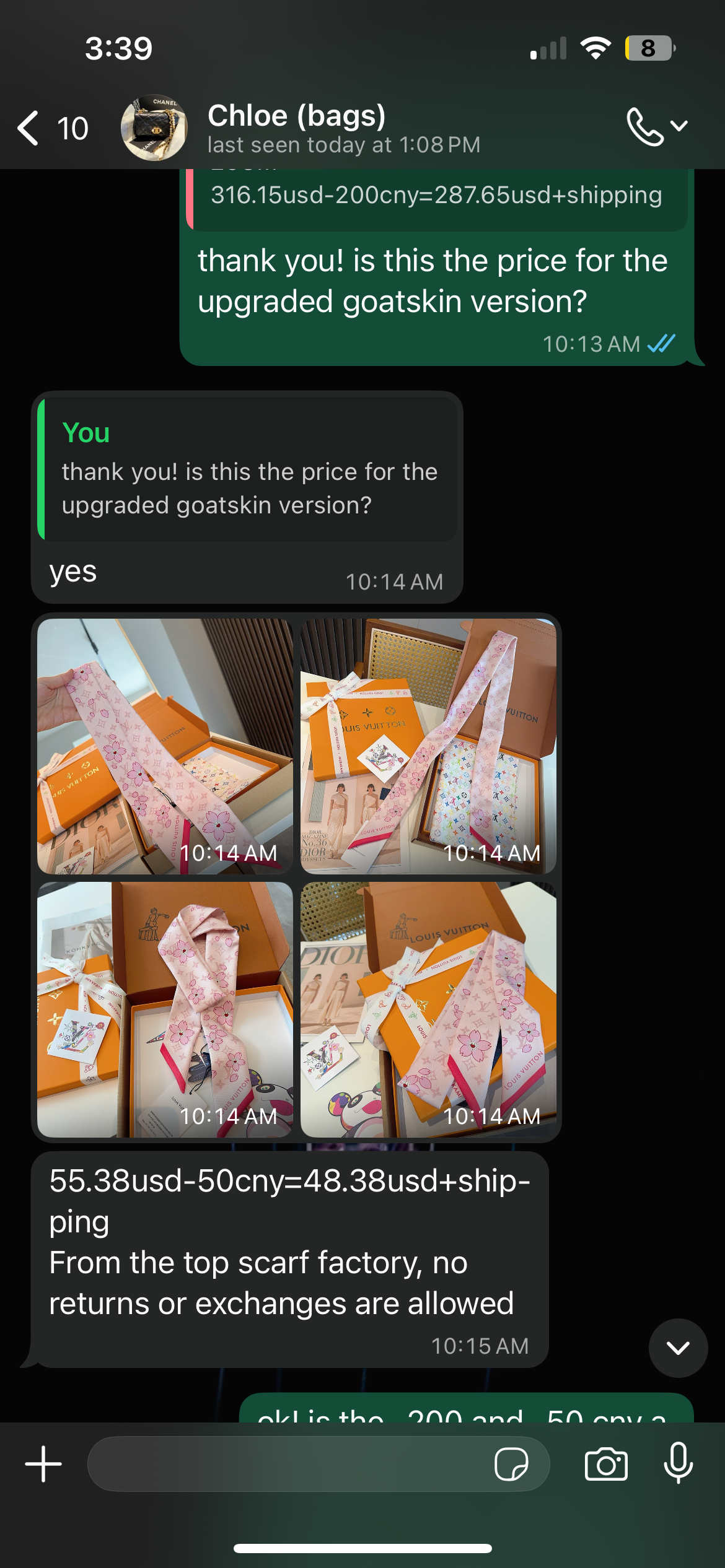Record a voice message with the microphone

(x=679, y=1463)
